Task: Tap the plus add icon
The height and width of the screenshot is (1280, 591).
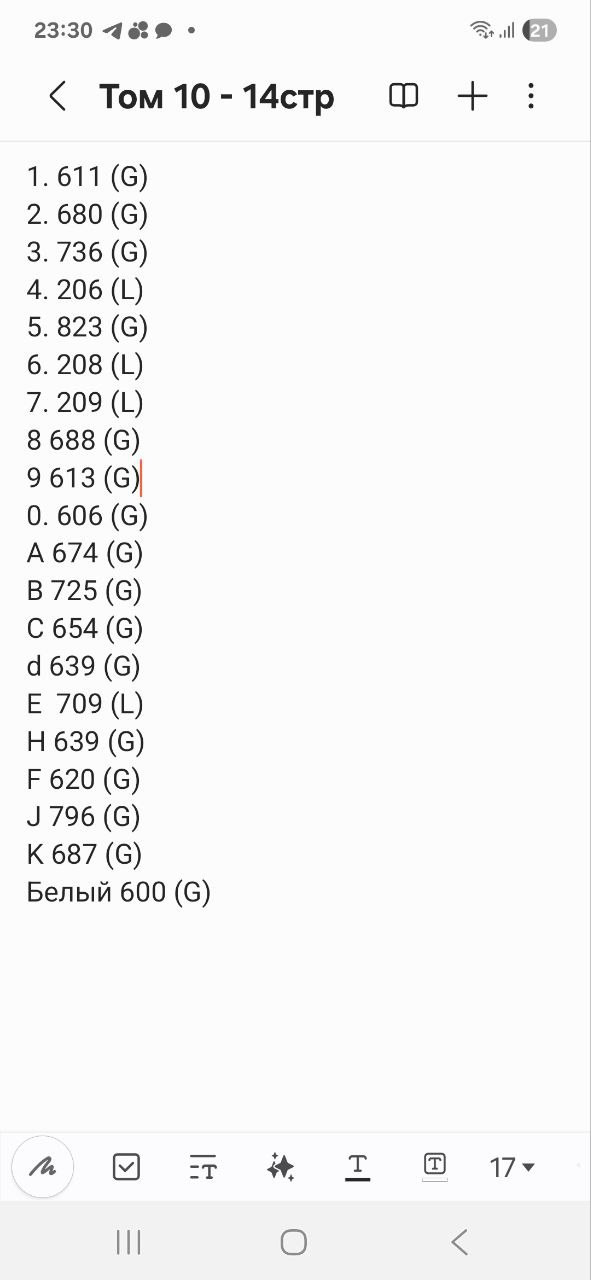Action: 472,96
